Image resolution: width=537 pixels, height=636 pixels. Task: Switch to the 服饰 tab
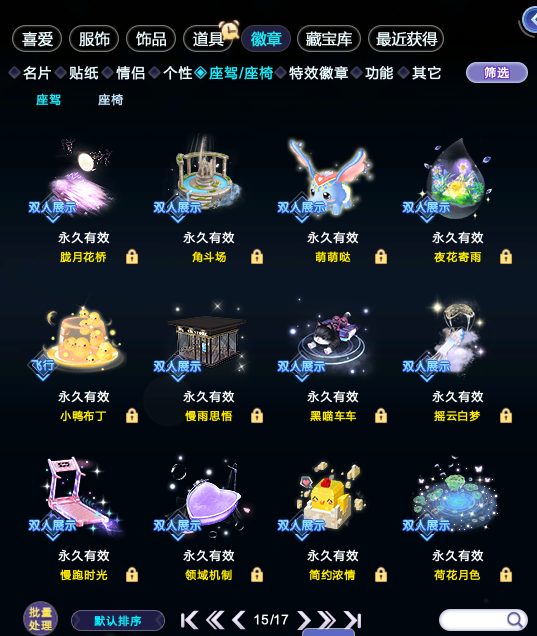[x=94, y=39]
